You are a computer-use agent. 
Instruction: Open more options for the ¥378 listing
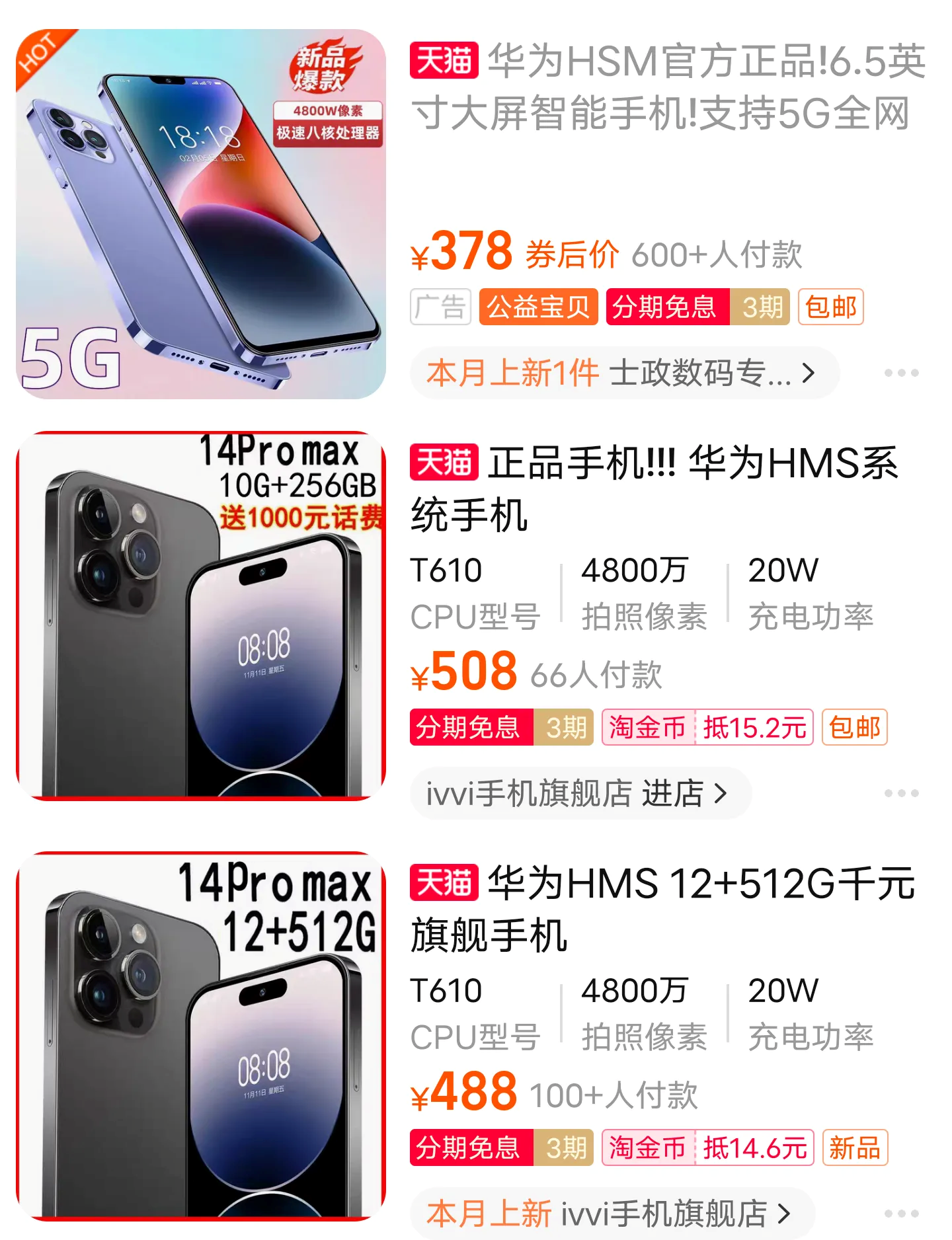pos(901,373)
